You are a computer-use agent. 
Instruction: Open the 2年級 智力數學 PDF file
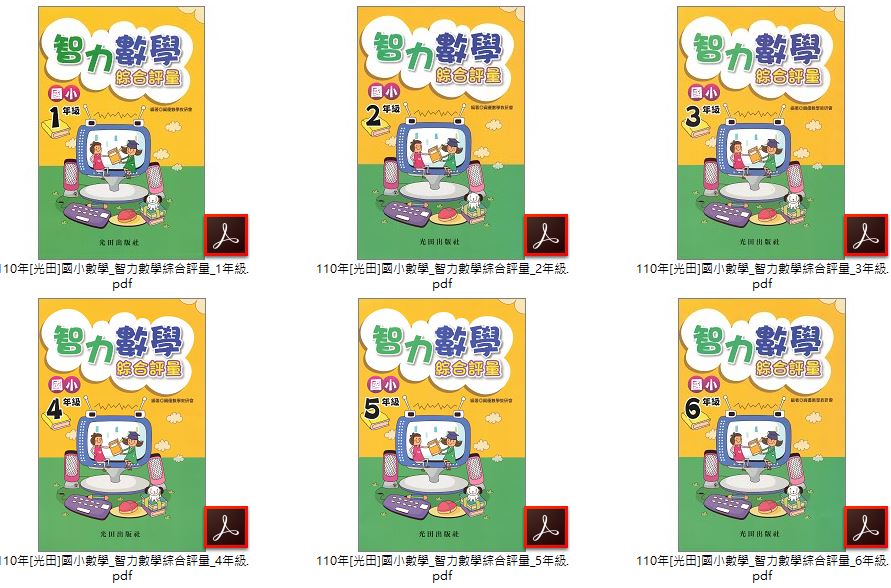[x=441, y=133]
